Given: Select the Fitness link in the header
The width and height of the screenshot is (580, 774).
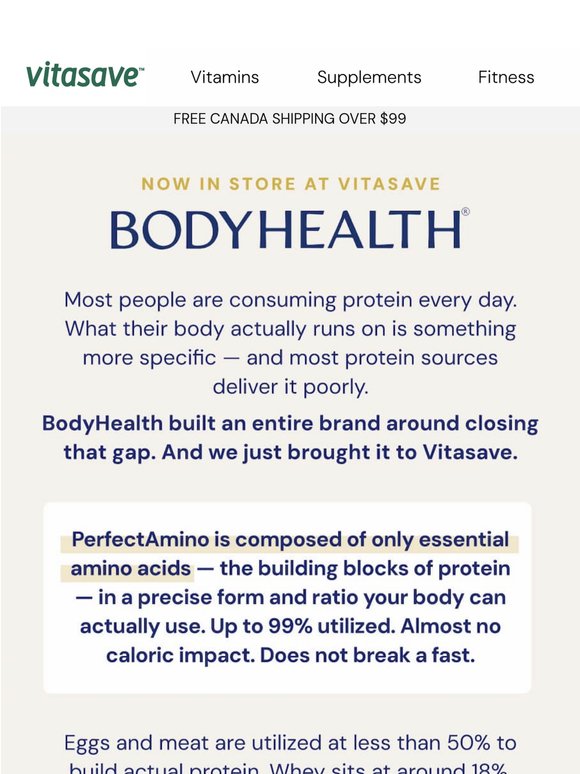Looking at the screenshot, I should click(506, 77).
